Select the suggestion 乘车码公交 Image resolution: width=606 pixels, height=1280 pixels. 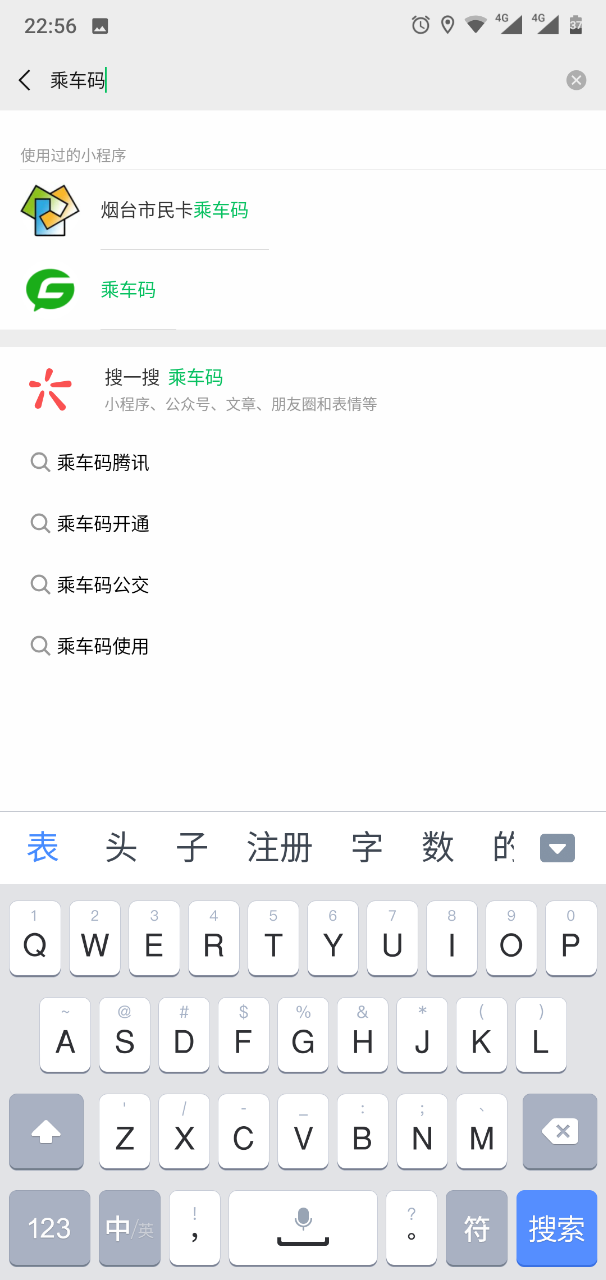pos(303,584)
